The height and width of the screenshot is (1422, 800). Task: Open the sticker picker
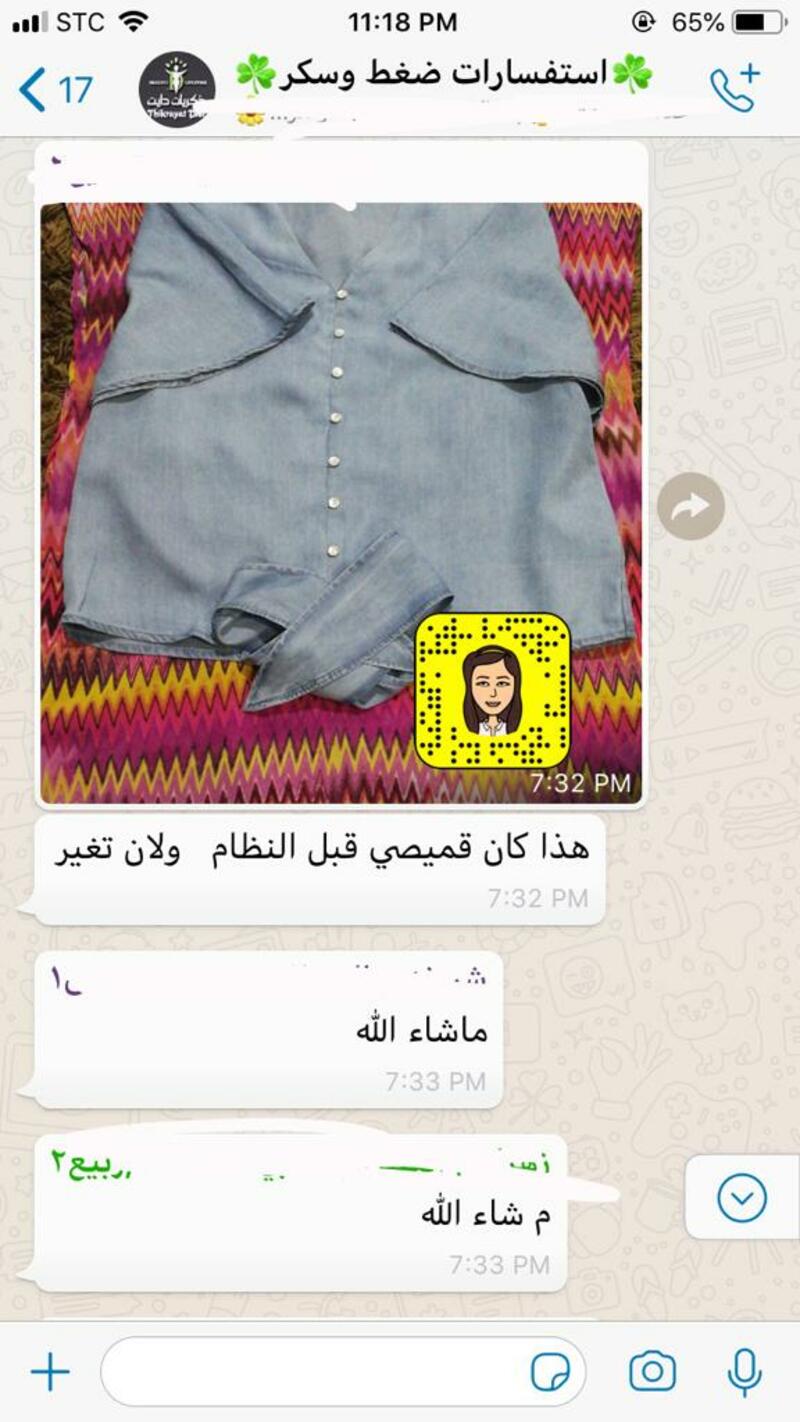550,1372
